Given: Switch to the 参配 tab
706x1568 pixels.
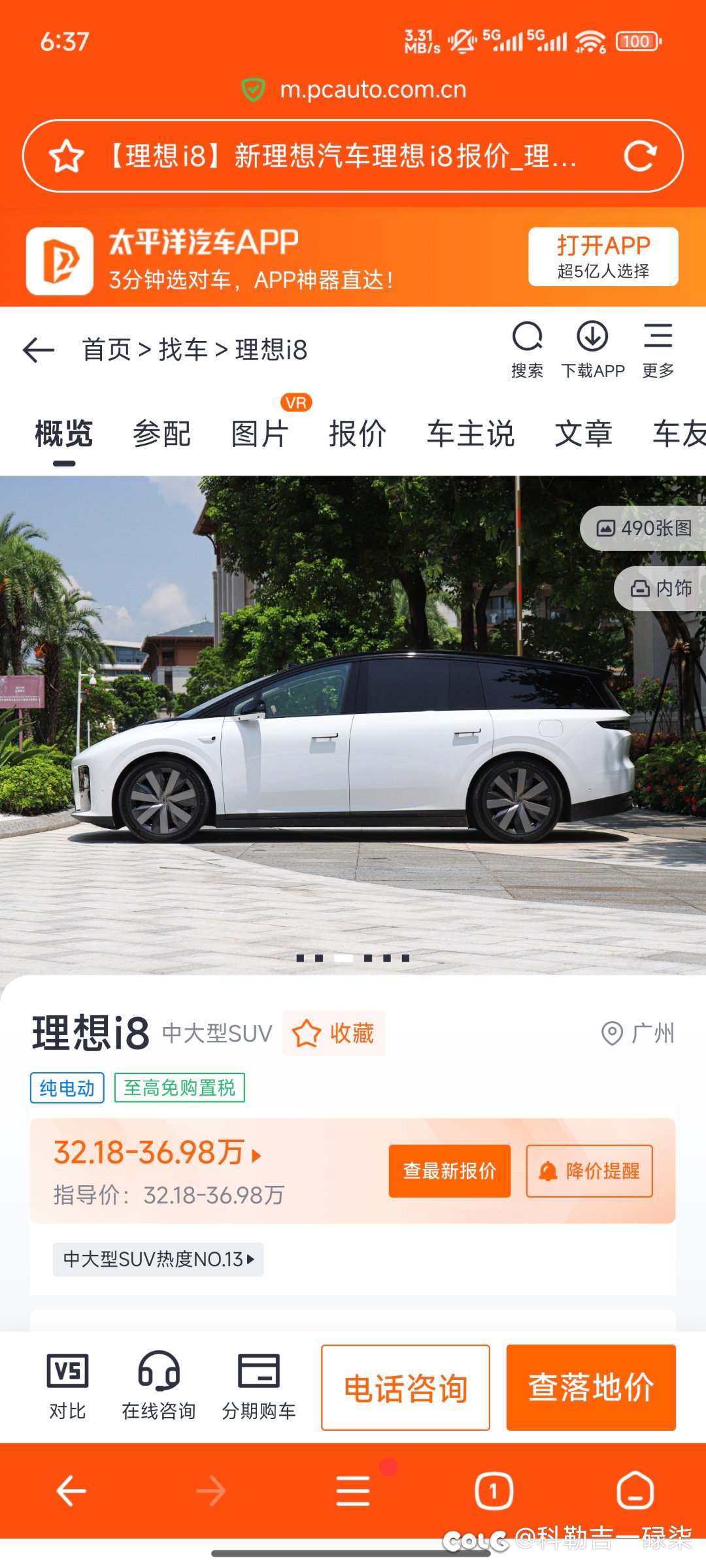Looking at the screenshot, I should coord(161,434).
